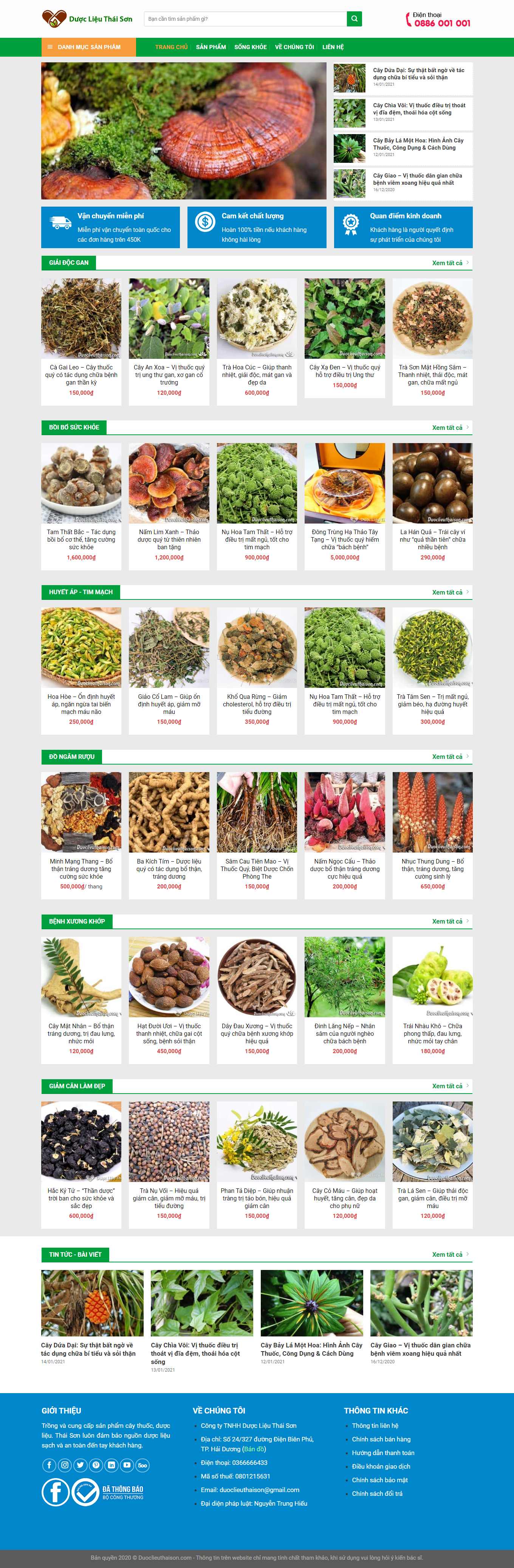
Task: Open Chính sách bán hàng footer link
Action: point(381,1439)
